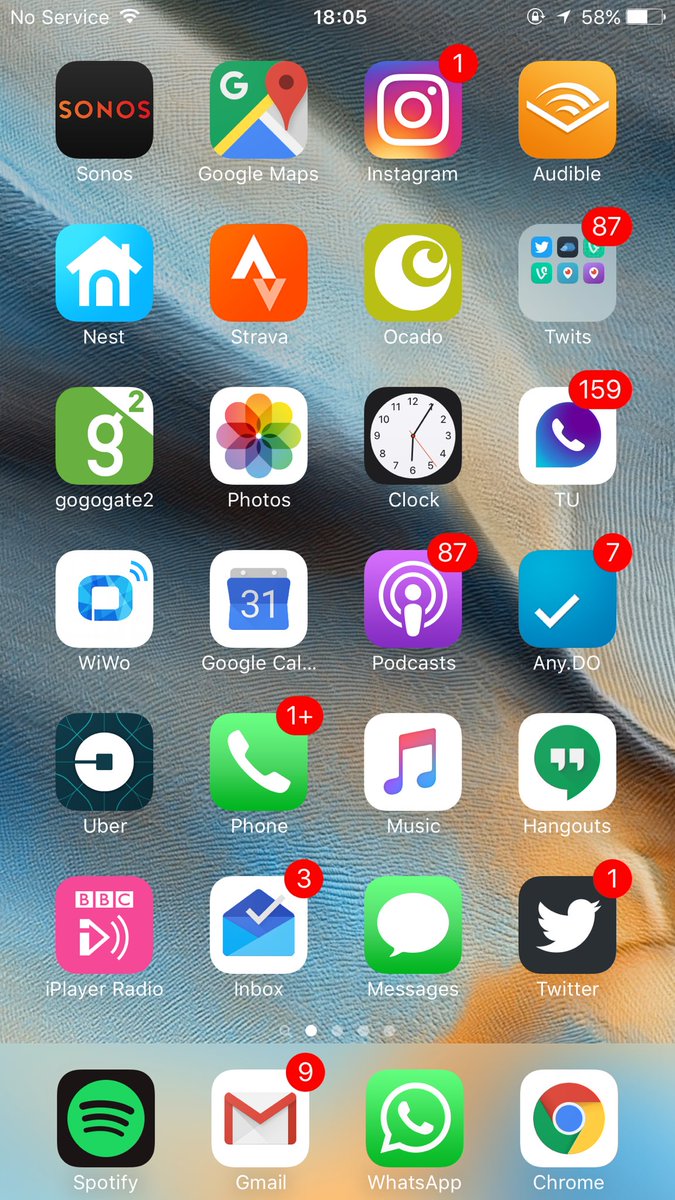Open the Audible app
675x1200 pixels.
567,110
